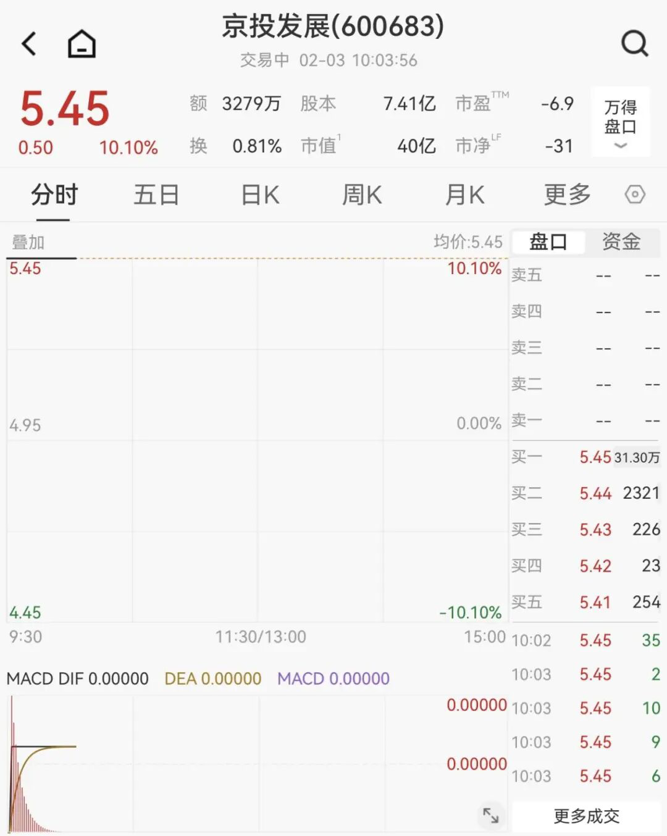
Task: Open 更多成交 trade details
Action: (x=587, y=817)
